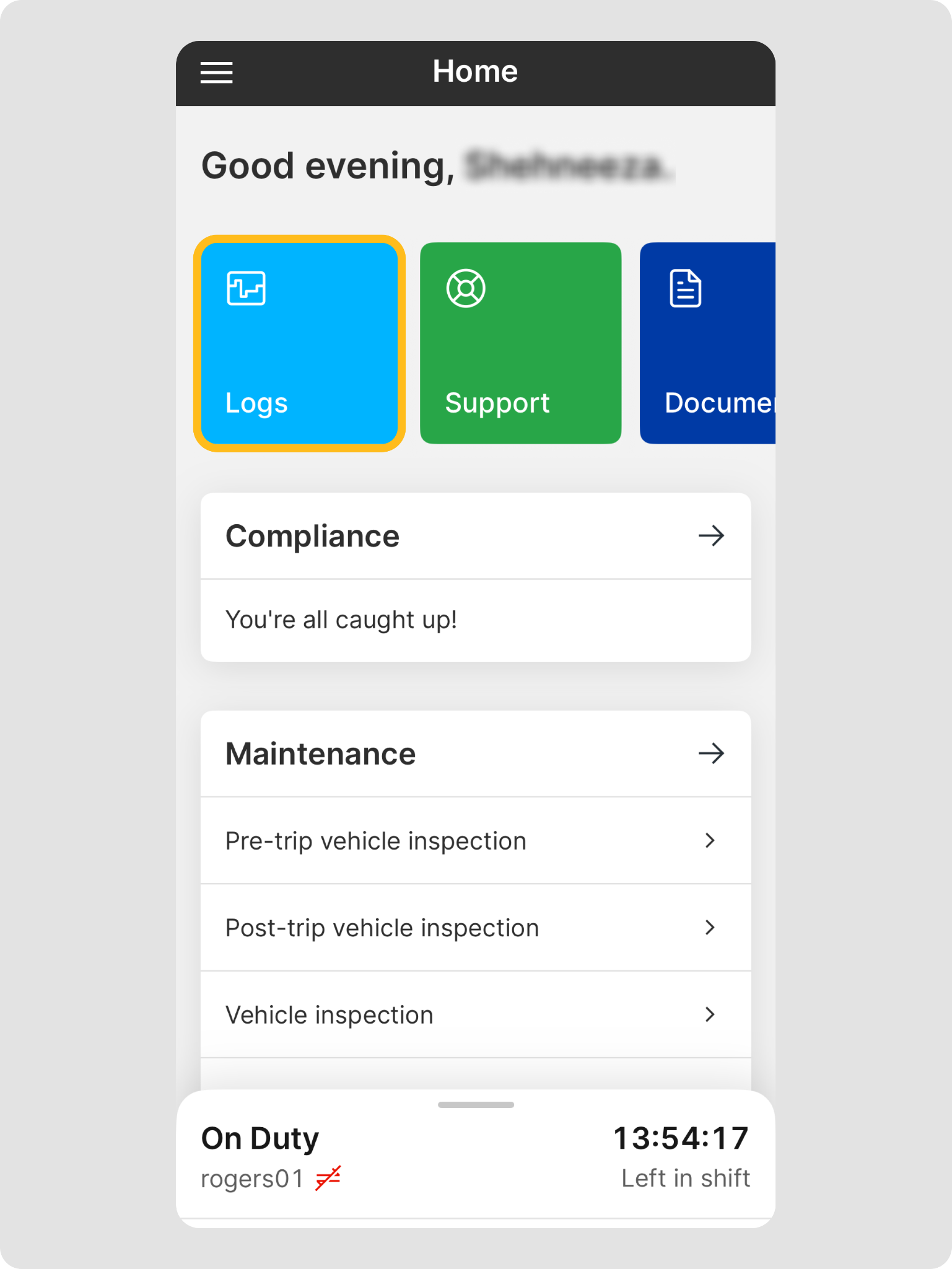Start Pre-trip vehicle inspection
The width and height of the screenshot is (952, 1269).
[x=475, y=841]
